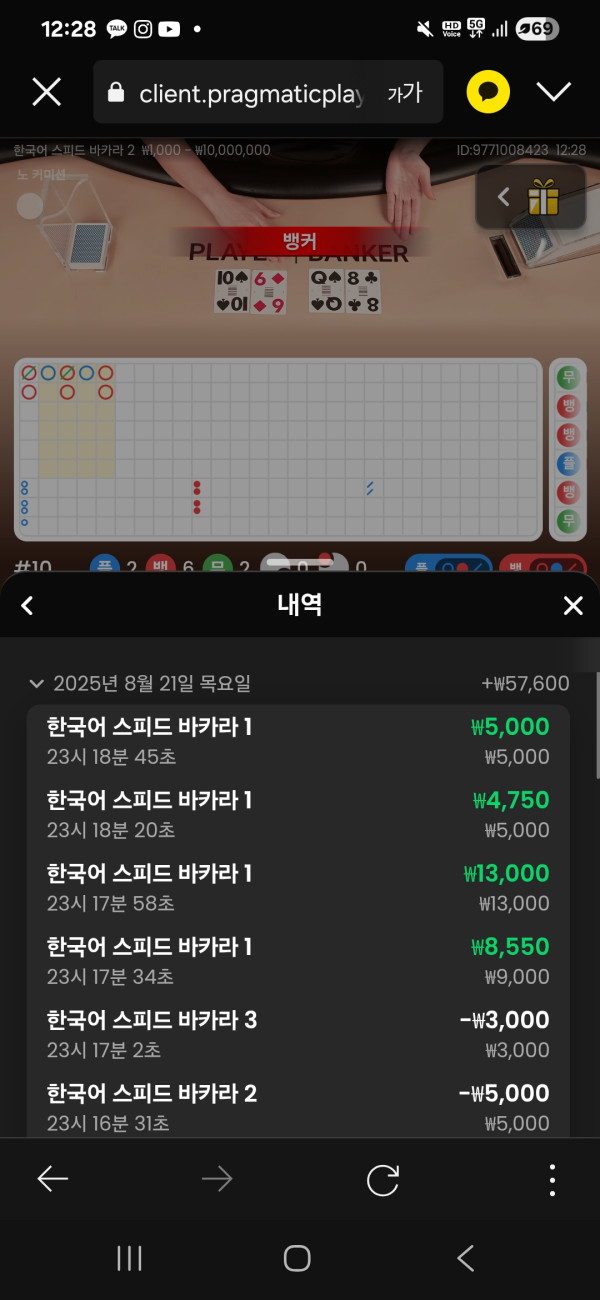
Task: Open the 한국어 스피드 바카라 2 record
Action: pos(298,1106)
